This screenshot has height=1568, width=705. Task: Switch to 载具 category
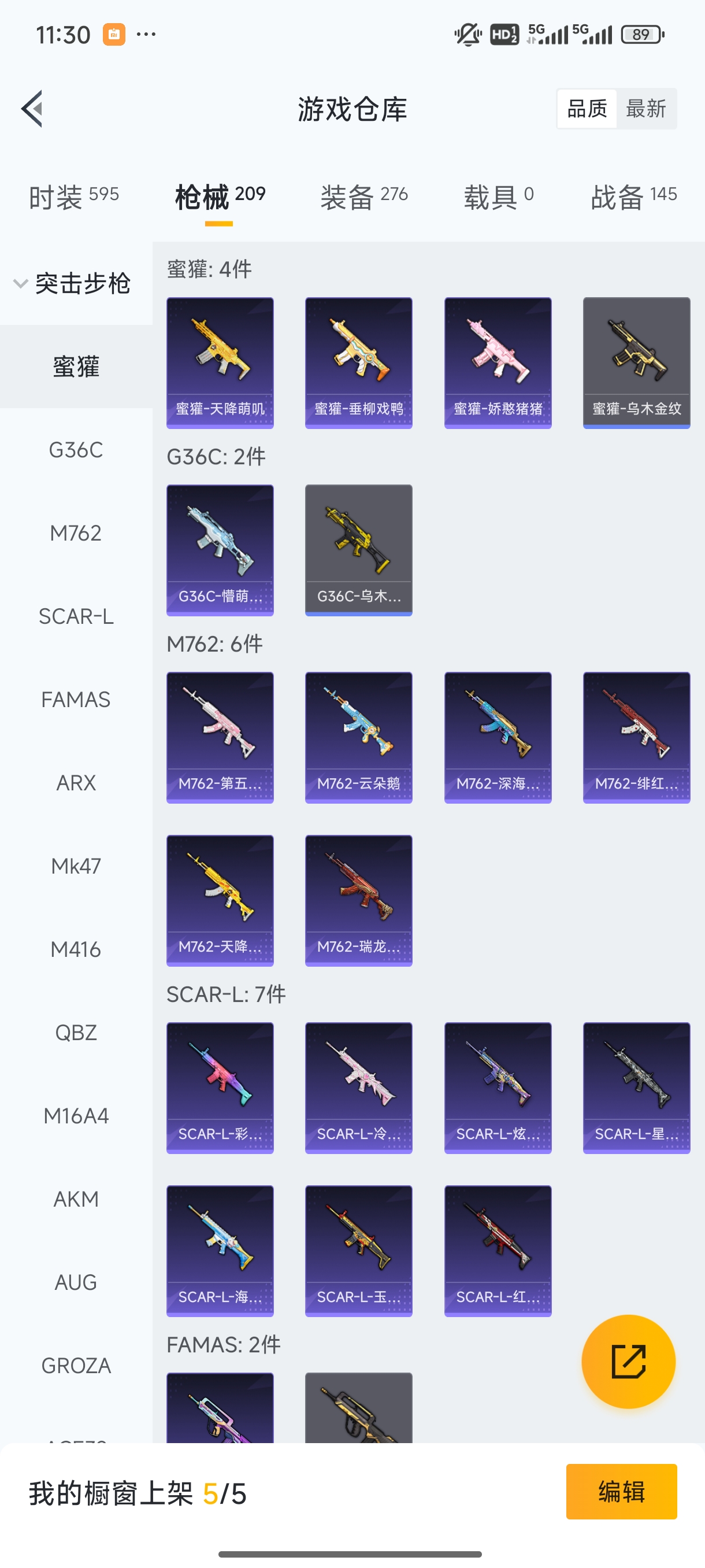tap(498, 197)
